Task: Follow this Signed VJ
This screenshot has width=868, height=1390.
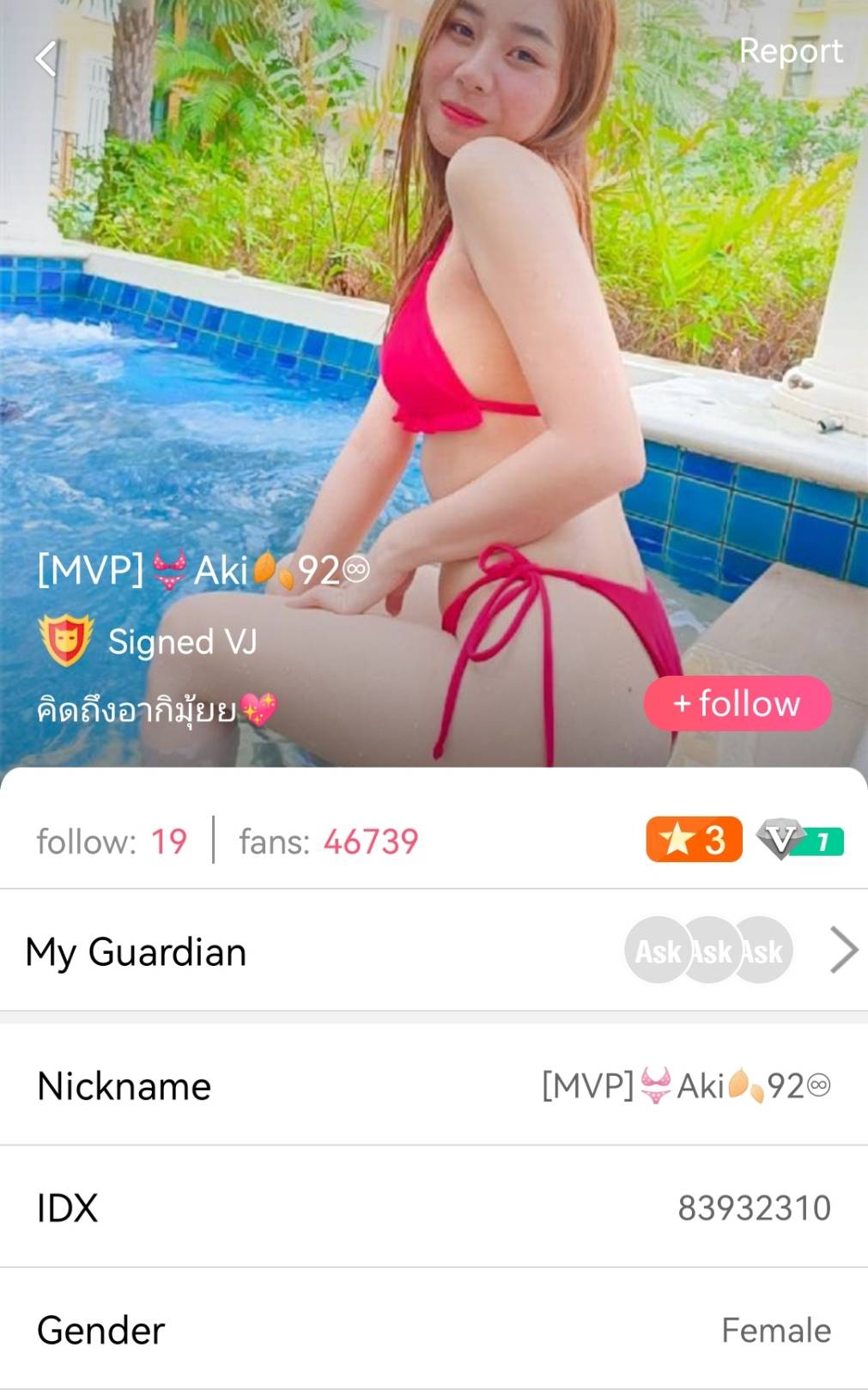Action: click(737, 703)
